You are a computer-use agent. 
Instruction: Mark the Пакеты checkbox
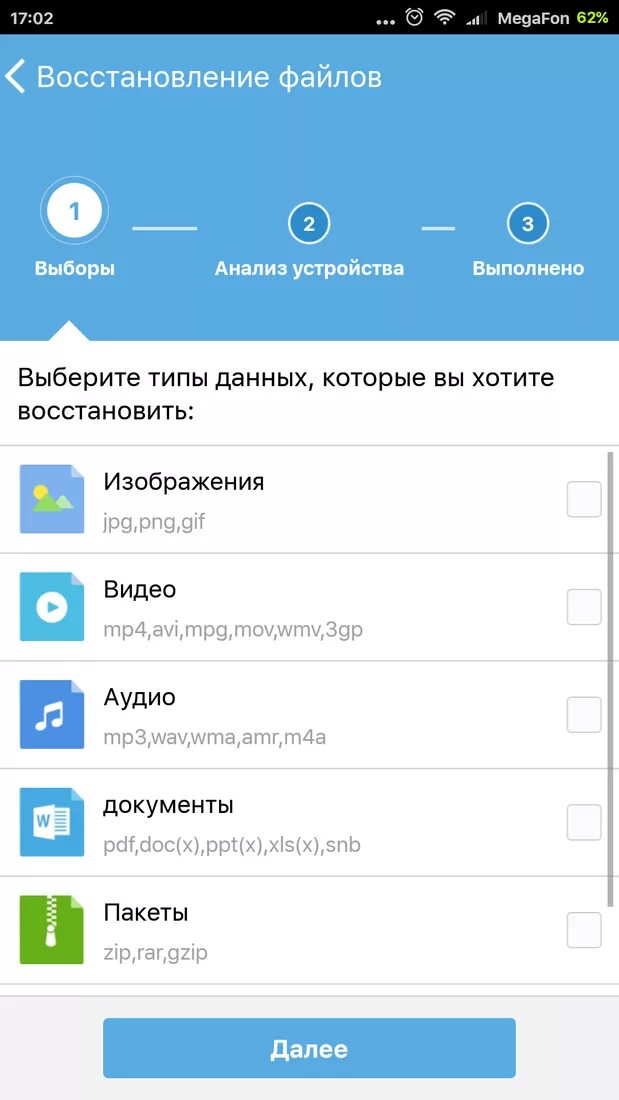pos(584,931)
